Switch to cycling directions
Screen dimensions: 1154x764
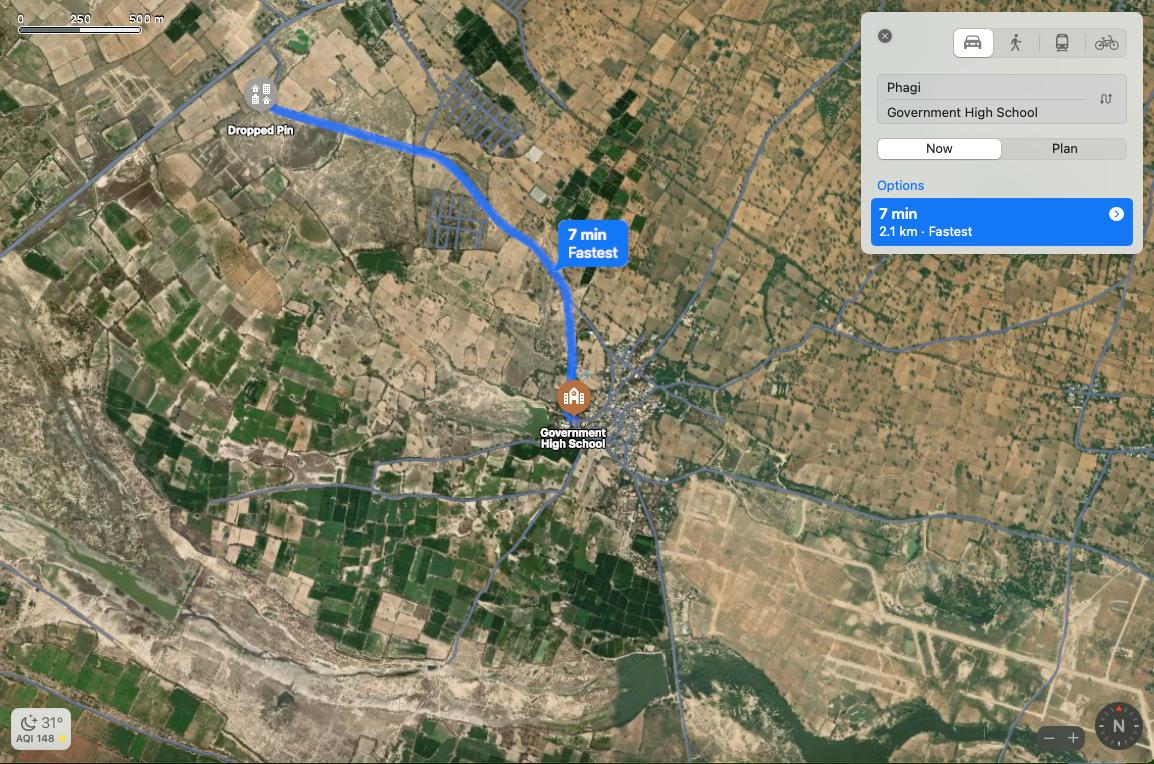(1106, 42)
